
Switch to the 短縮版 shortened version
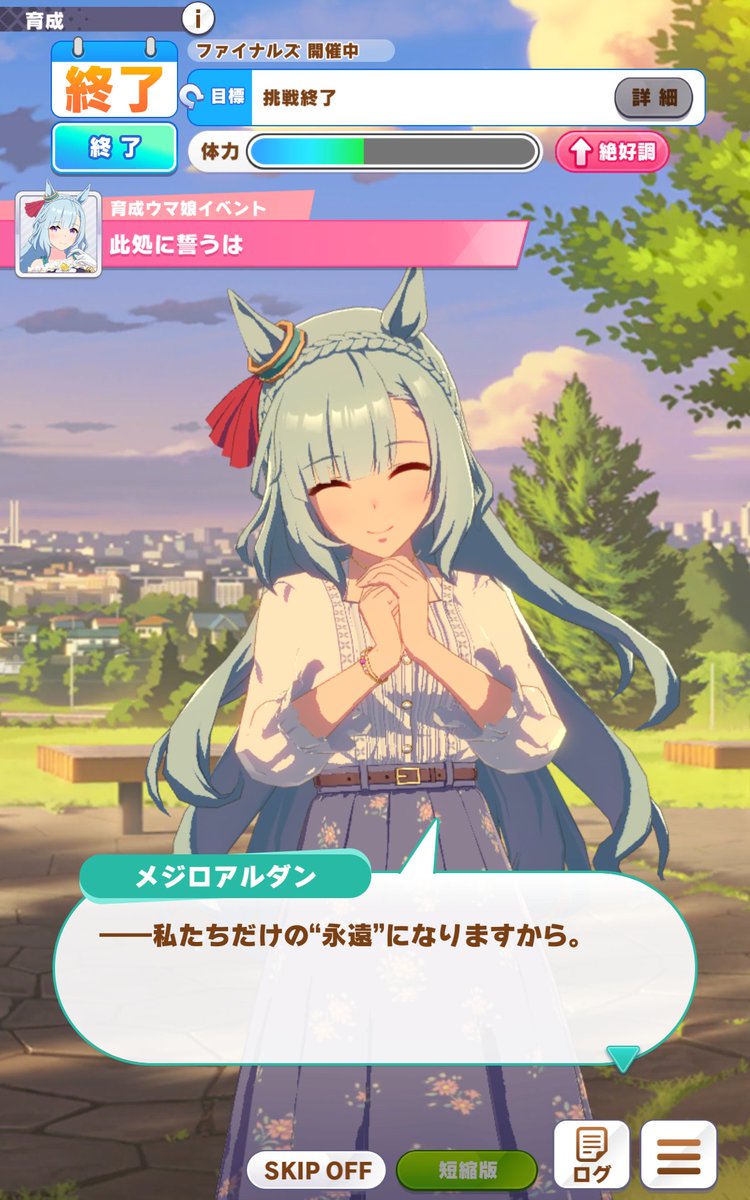click(x=467, y=1170)
